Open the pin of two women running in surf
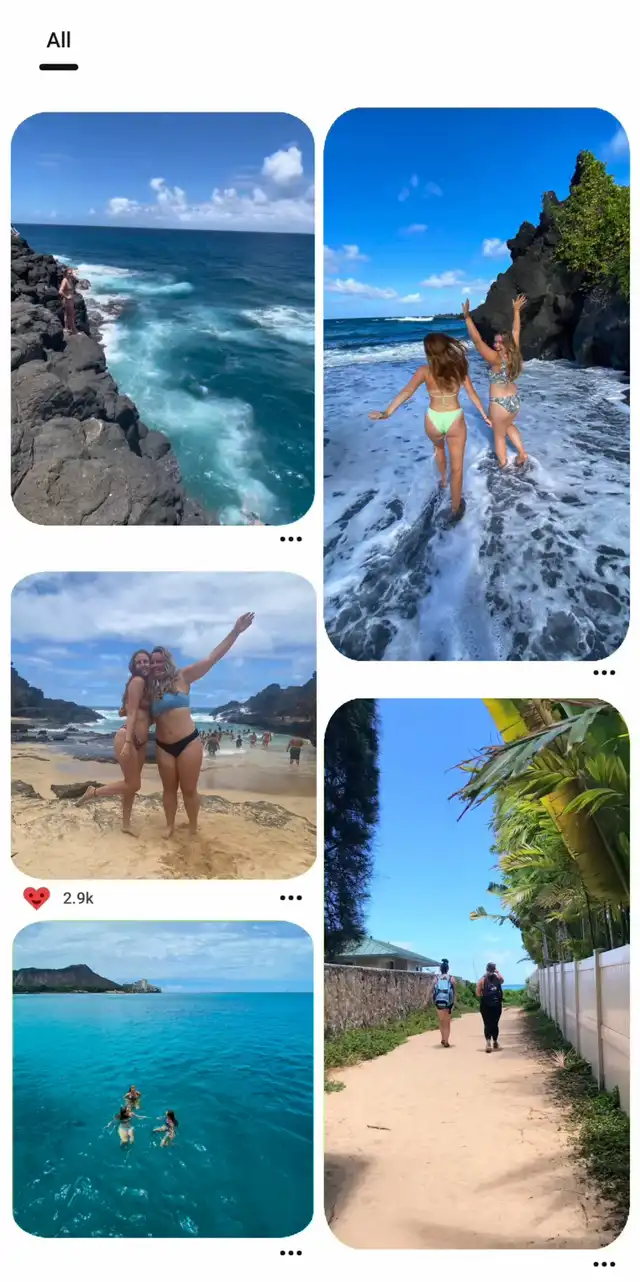 click(476, 384)
